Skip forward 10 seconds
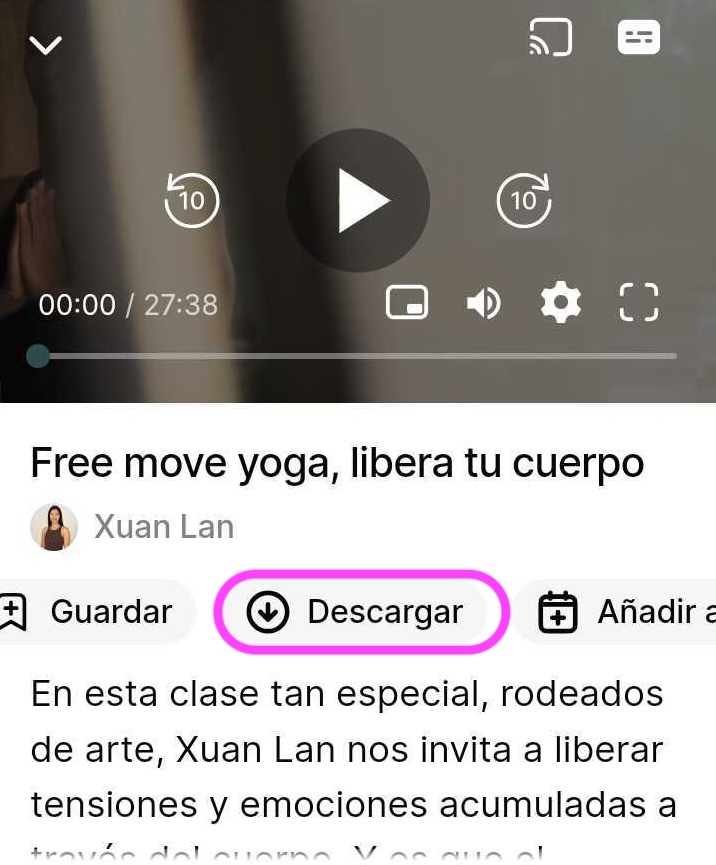 (524, 200)
